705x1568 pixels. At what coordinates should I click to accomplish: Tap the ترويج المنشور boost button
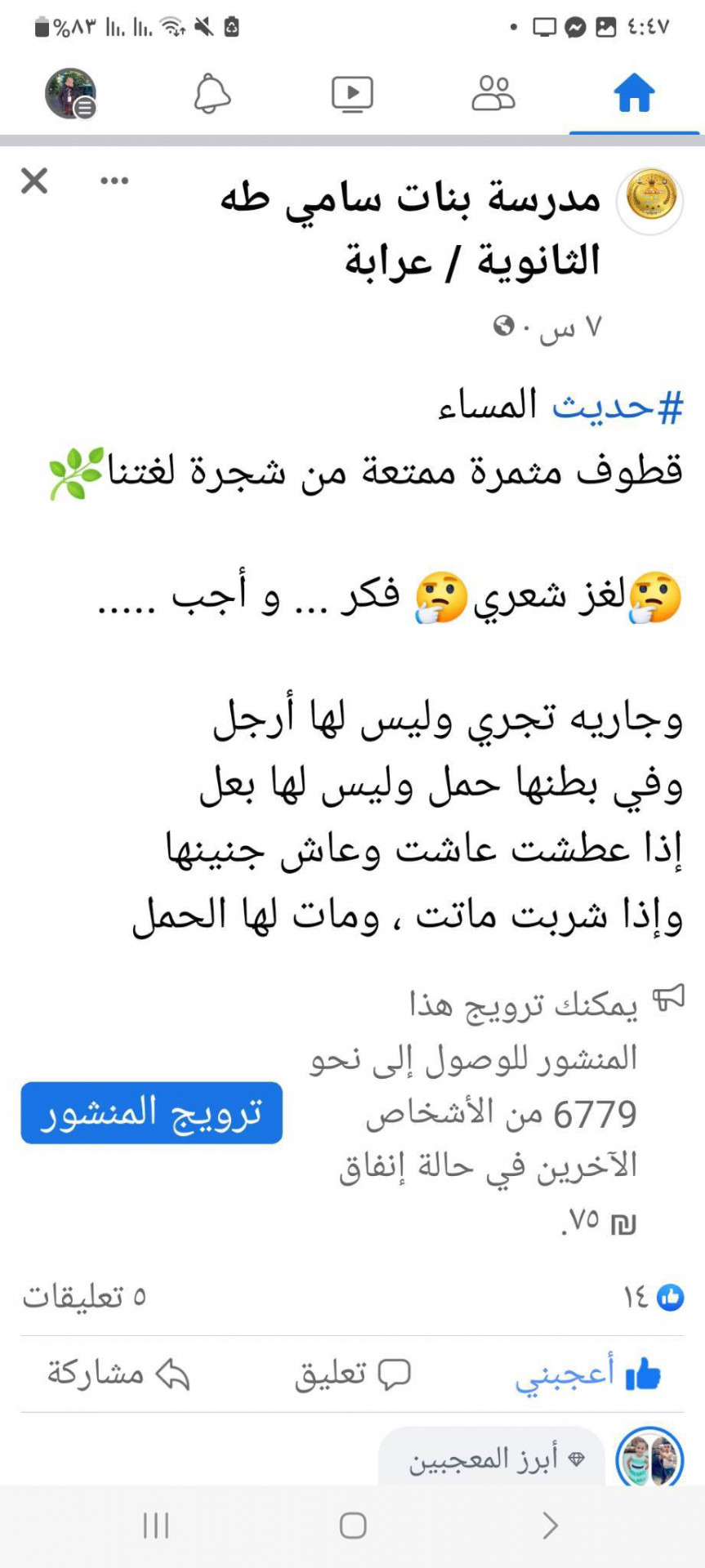tap(152, 1112)
